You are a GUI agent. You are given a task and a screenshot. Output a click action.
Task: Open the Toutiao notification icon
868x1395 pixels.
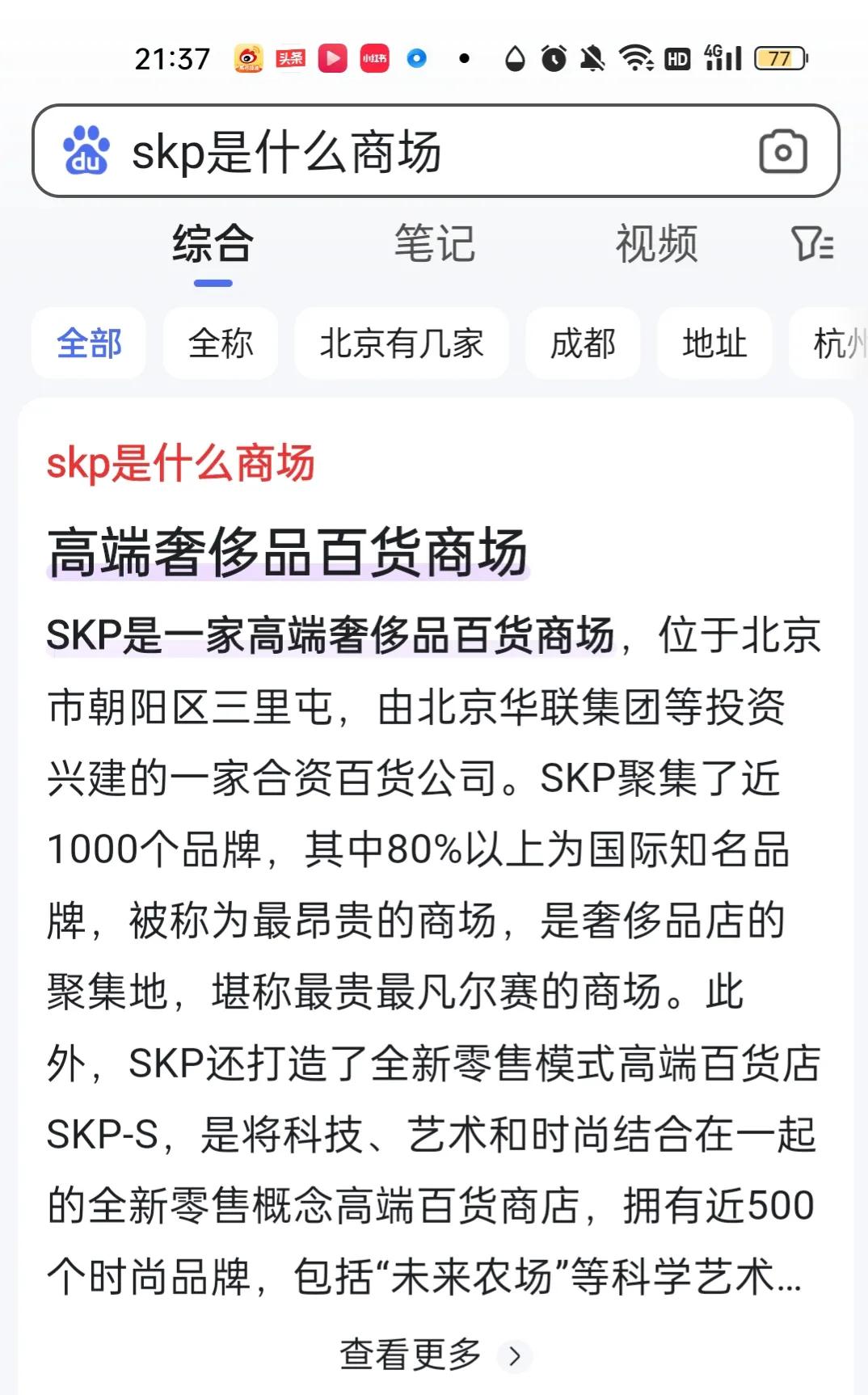click(x=291, y=57)
